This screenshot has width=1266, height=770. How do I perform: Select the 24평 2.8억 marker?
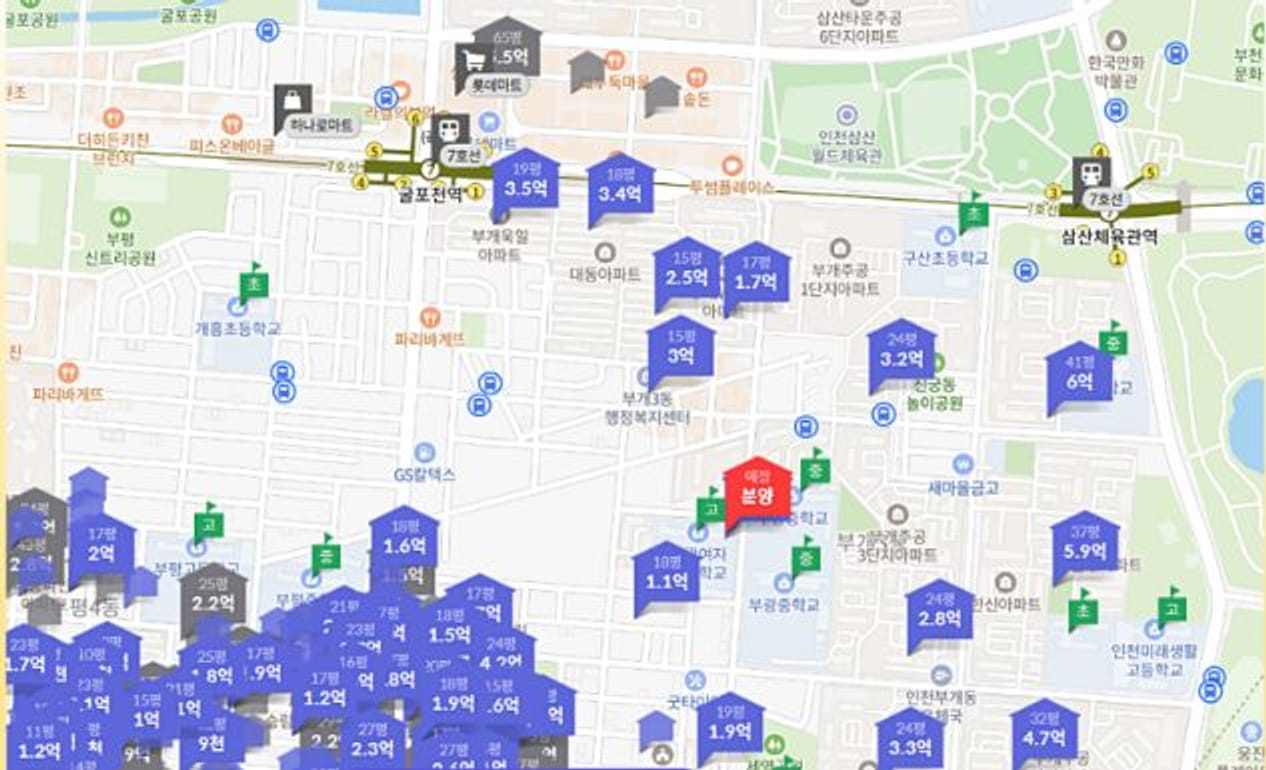click(x=939, y=614)
